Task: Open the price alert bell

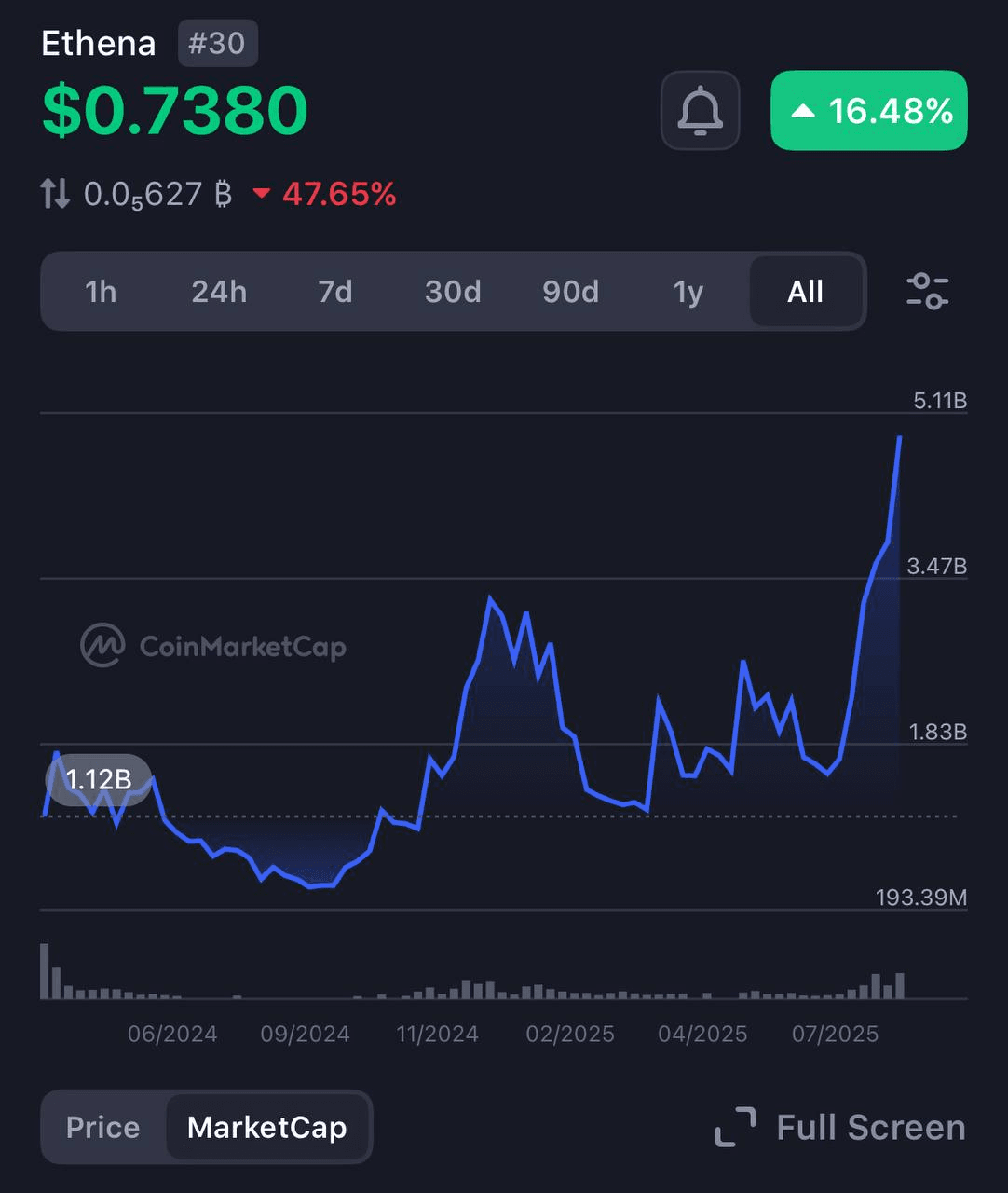Action: tap(700, 111)
